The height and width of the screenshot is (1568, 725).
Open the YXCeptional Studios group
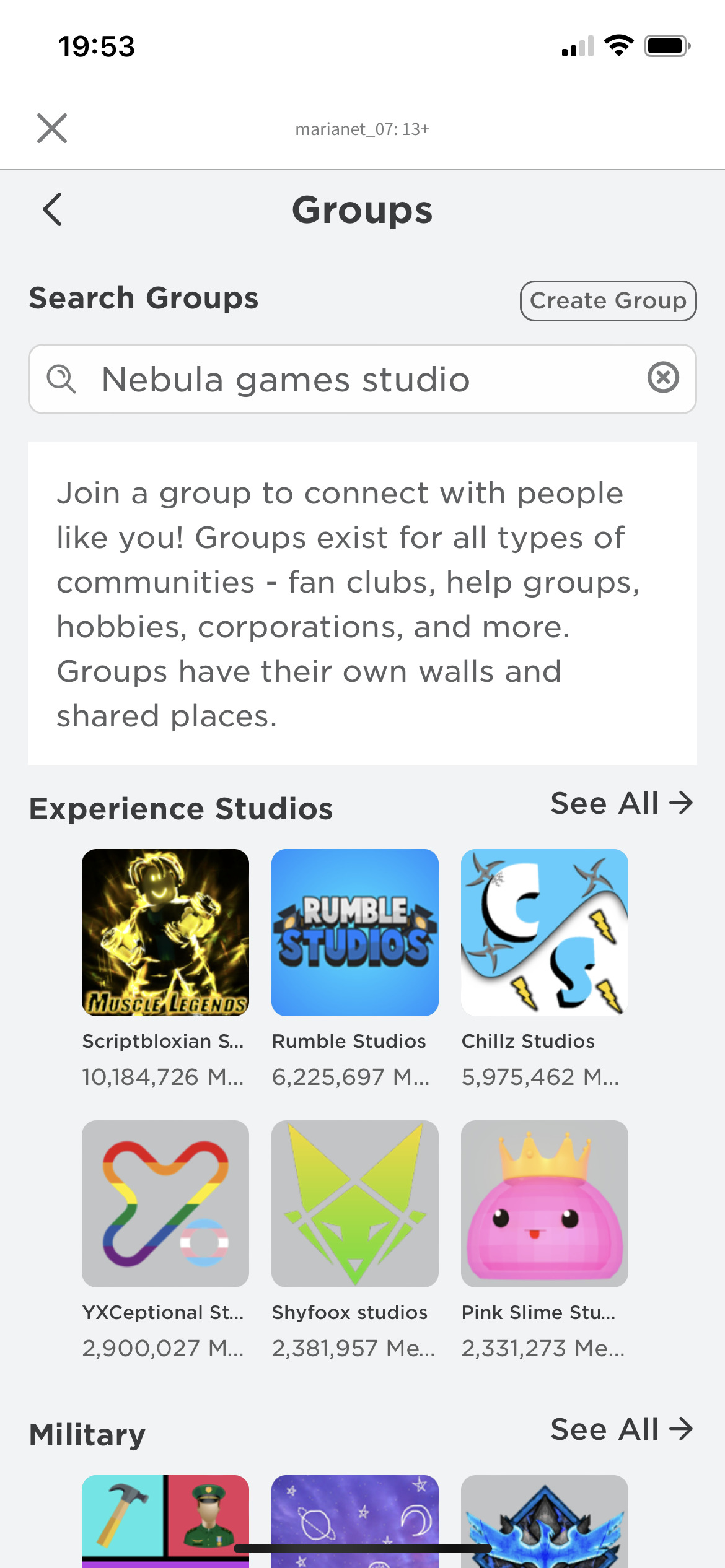pos(165,1204)
